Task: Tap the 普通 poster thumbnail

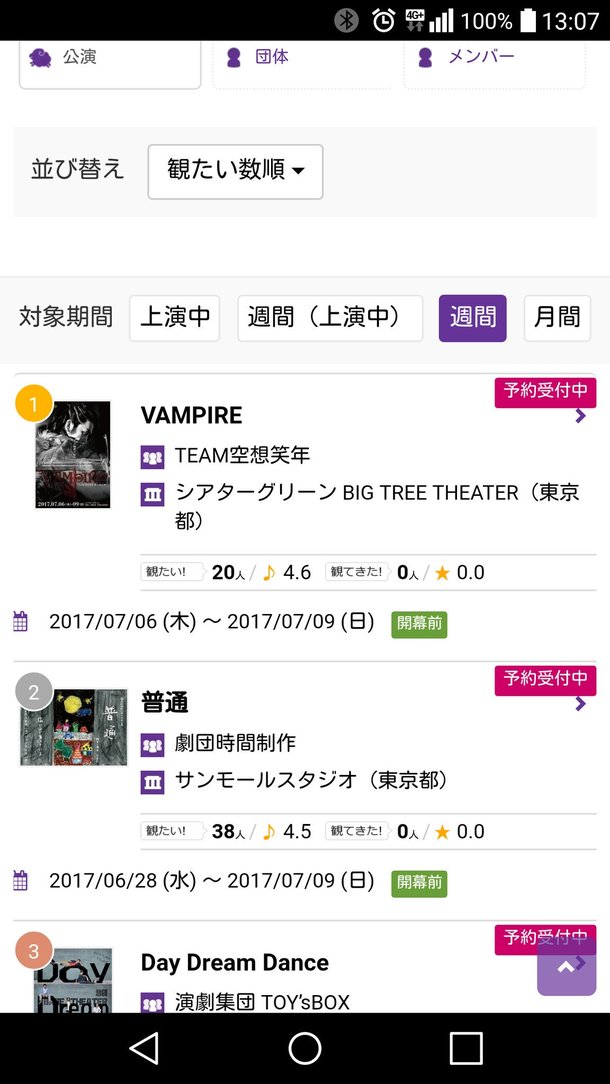Action: (x=74, y=727)
